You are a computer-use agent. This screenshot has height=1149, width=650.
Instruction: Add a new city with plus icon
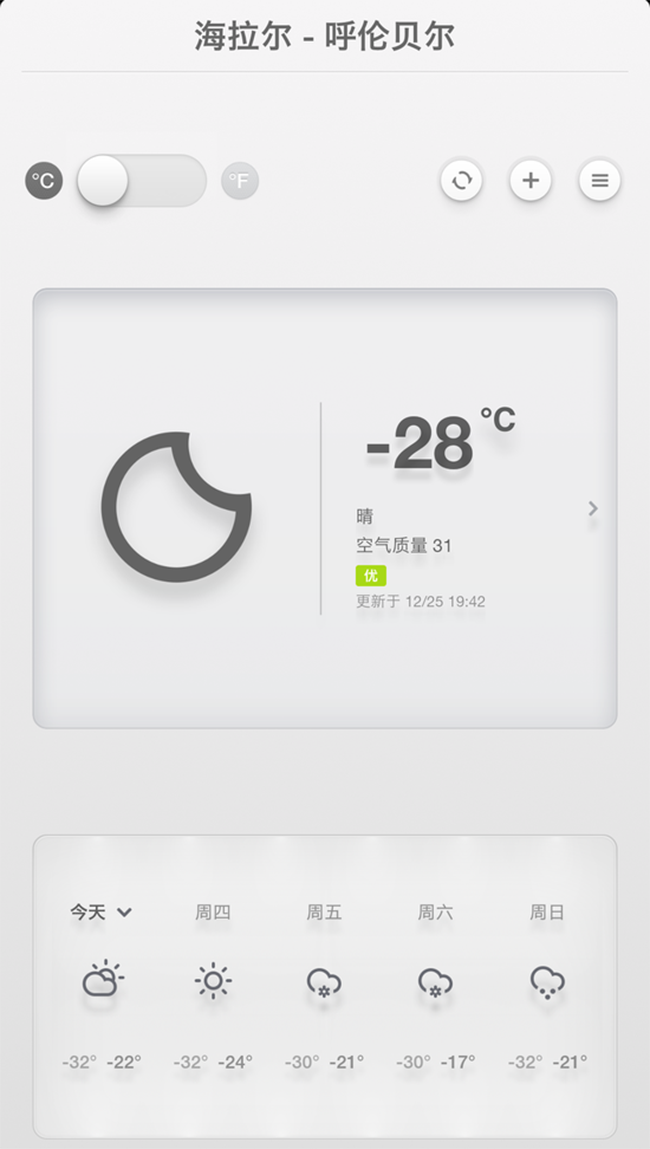531,180
